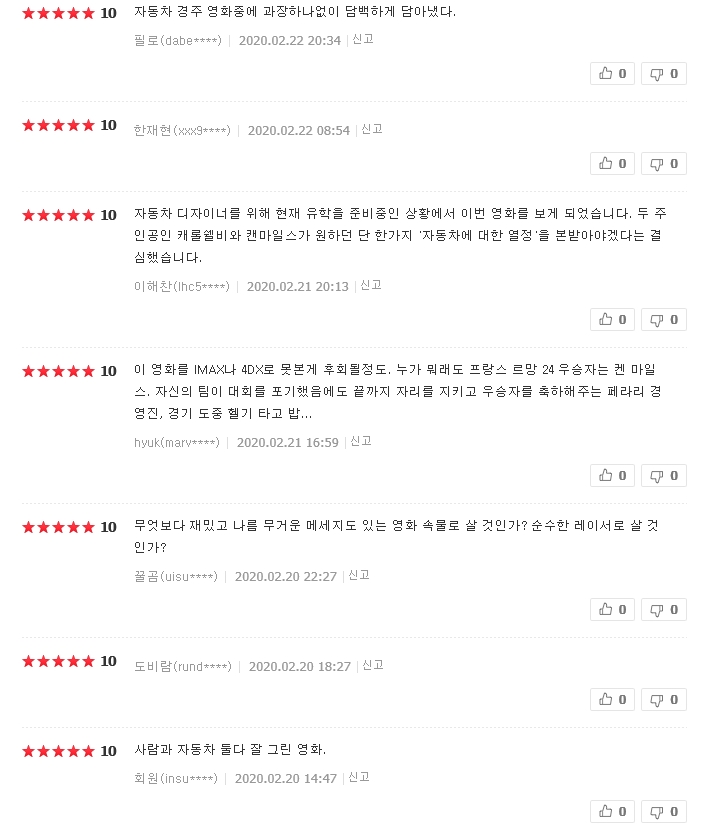Report the review by hyuk(marv****)
The image size is (722, 839).
pyautogui.click(x=360, y=441)
